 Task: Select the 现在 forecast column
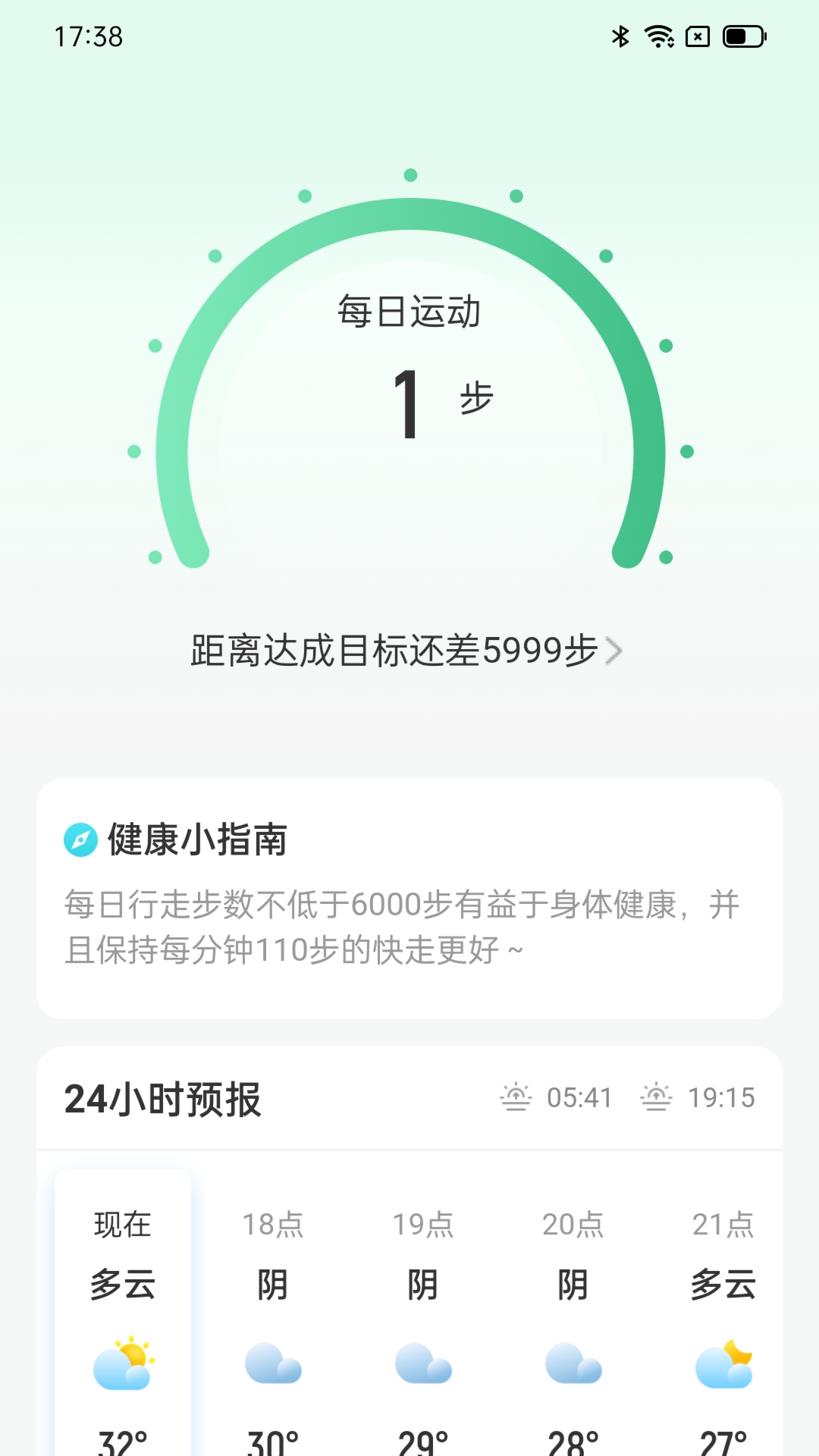click(x=123, y=1224)
